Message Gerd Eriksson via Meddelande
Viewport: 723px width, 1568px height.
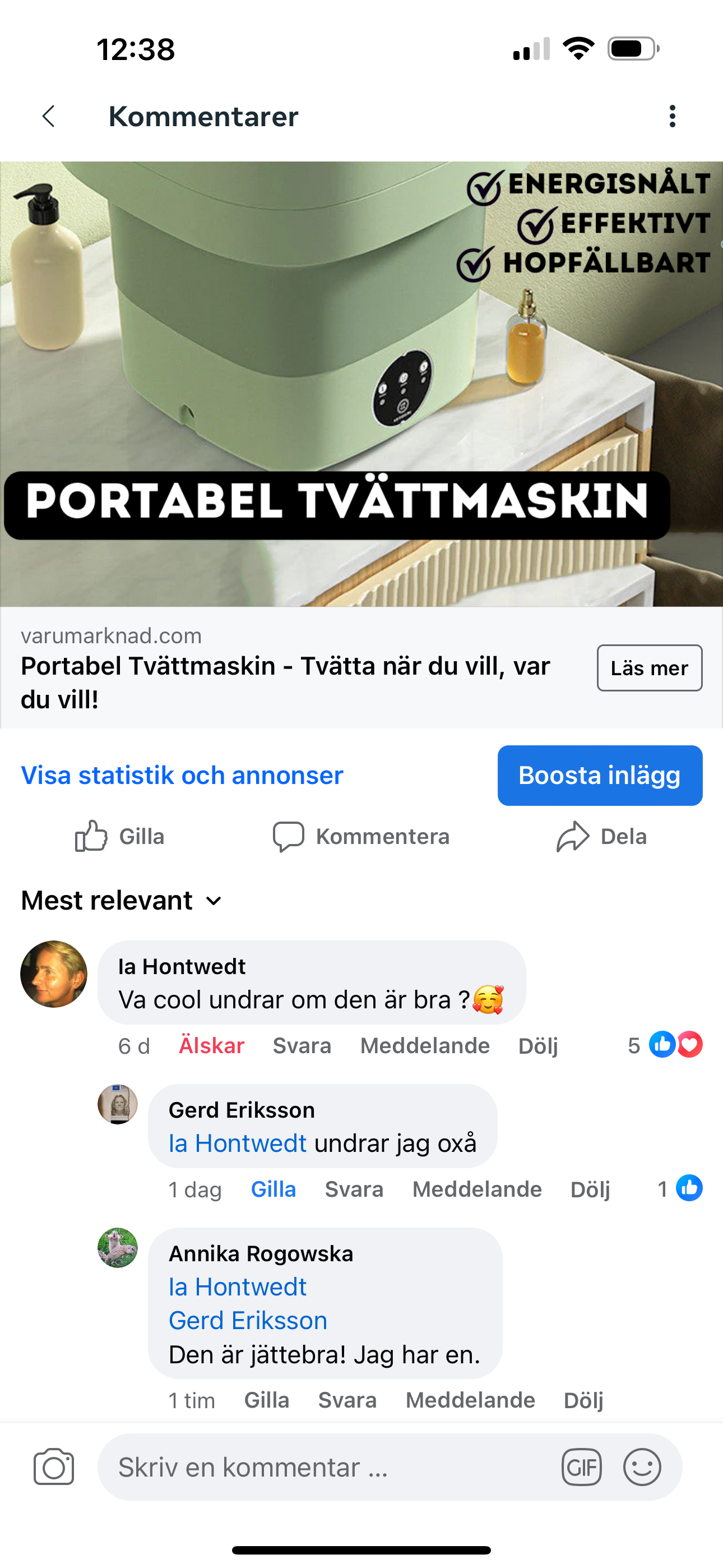point(476,1189)
